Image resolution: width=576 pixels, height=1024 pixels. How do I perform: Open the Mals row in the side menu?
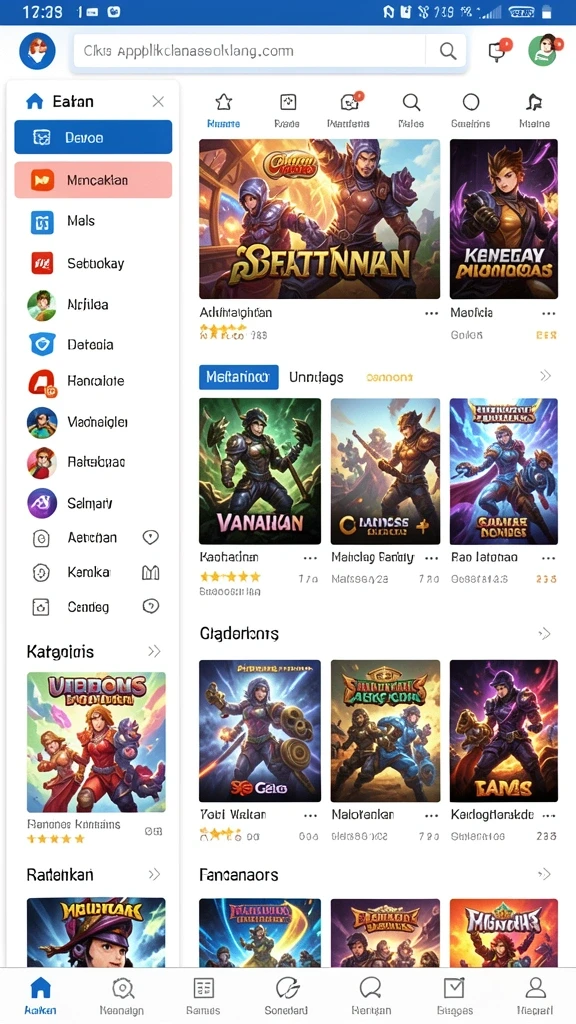click(x=93, y=221)
